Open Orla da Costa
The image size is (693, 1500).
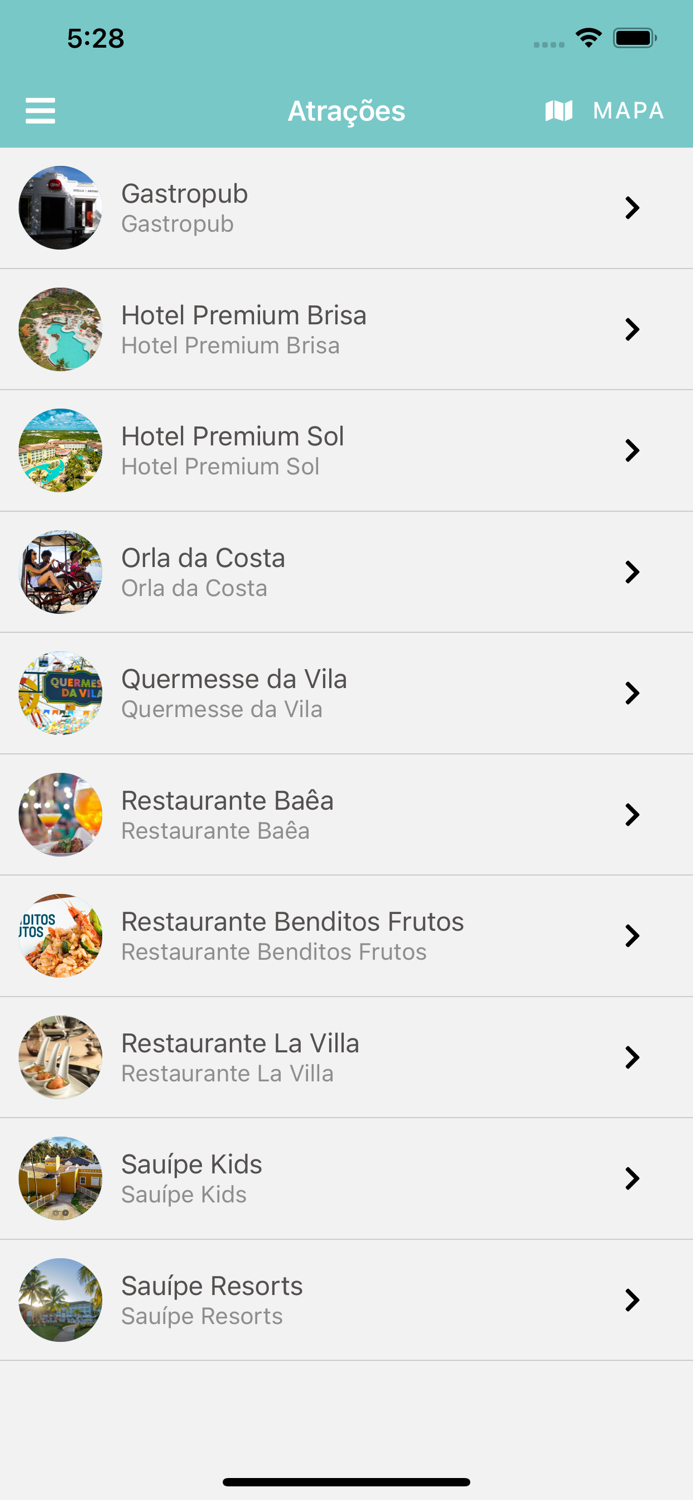[346, 572]
